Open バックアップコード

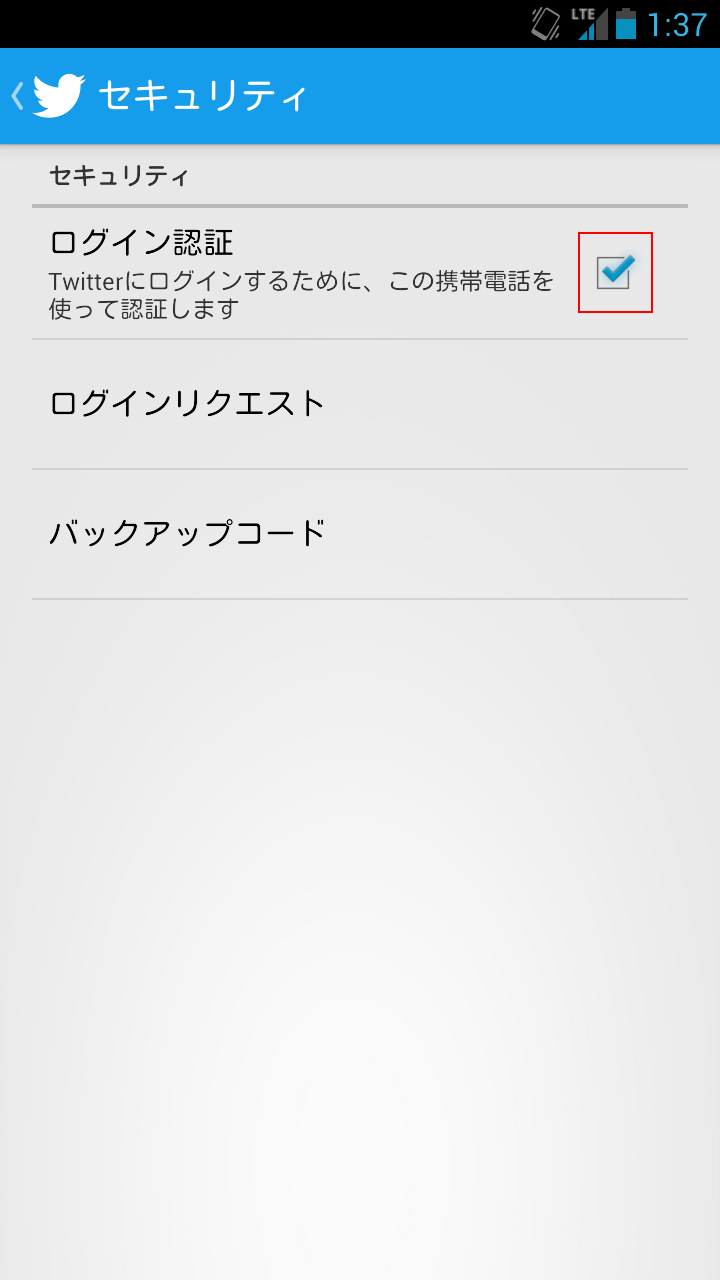[x=360, y=534]
